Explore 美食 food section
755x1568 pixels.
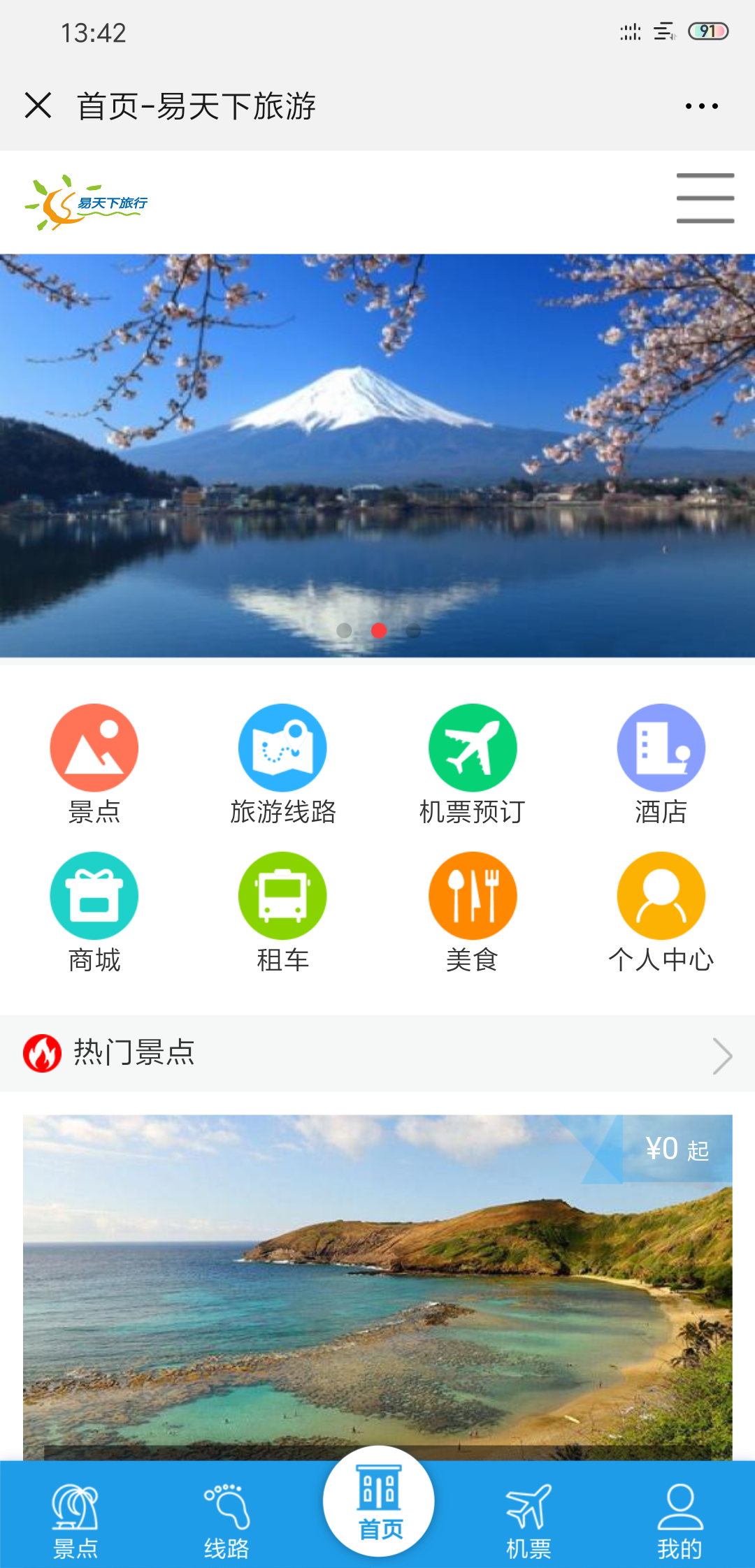click(x=473, y=913)
